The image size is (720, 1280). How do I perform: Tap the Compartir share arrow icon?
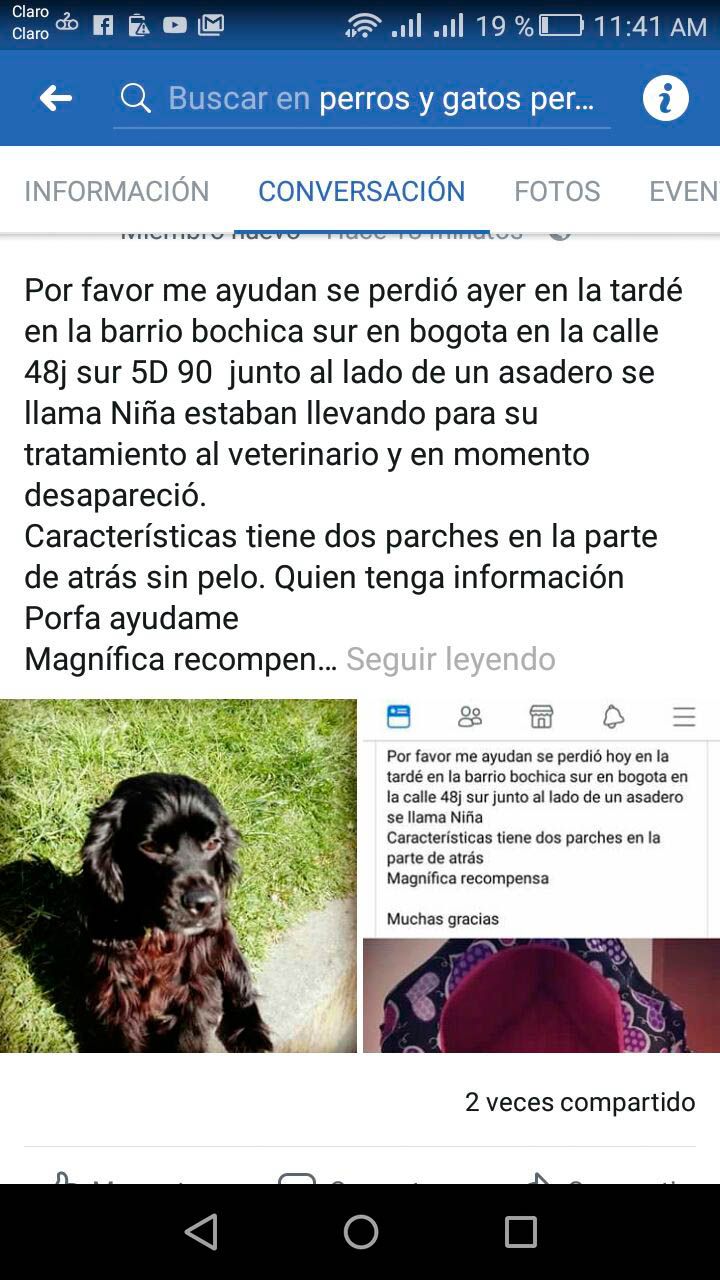click(540, 1182)
